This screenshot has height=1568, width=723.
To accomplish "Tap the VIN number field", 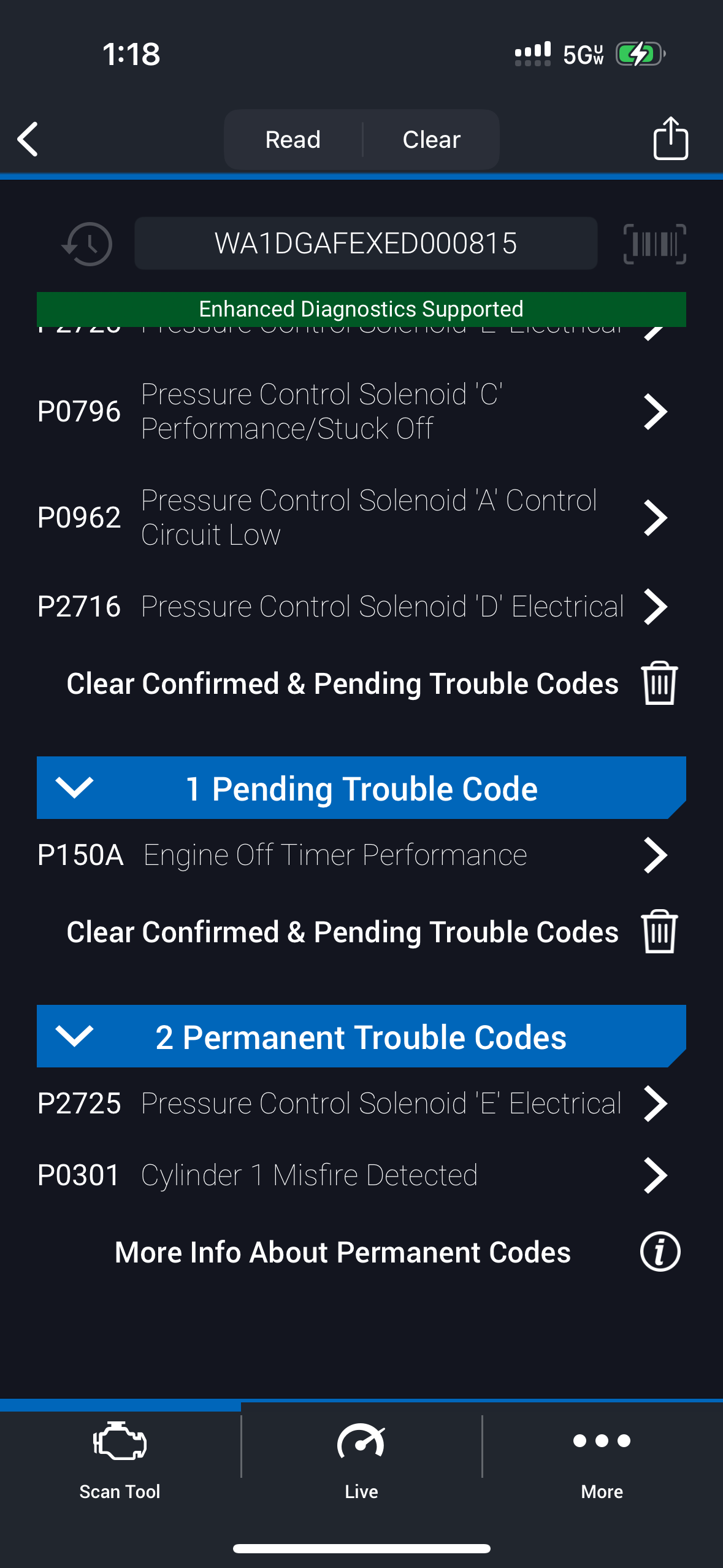I will (365, 244).
